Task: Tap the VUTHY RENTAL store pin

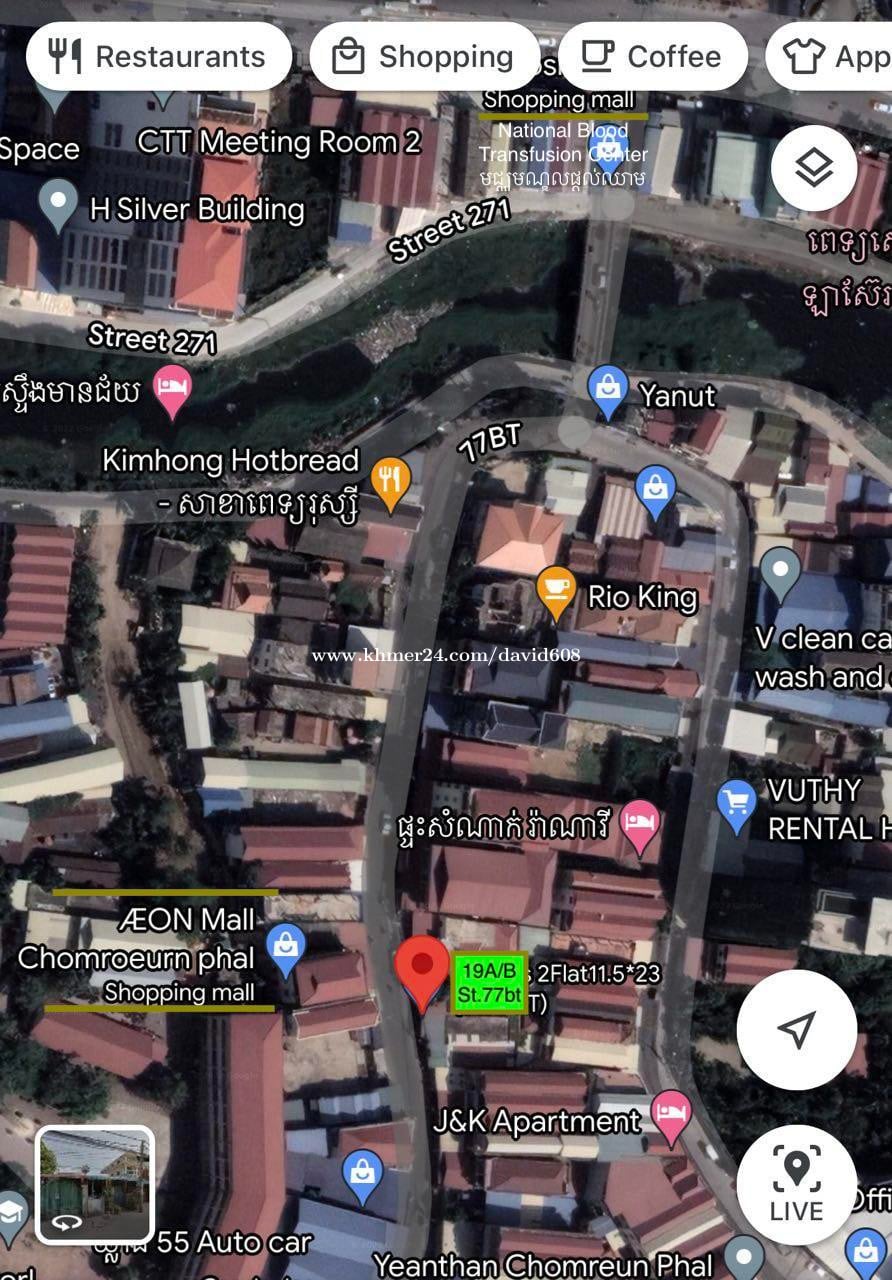Action: 737,803
